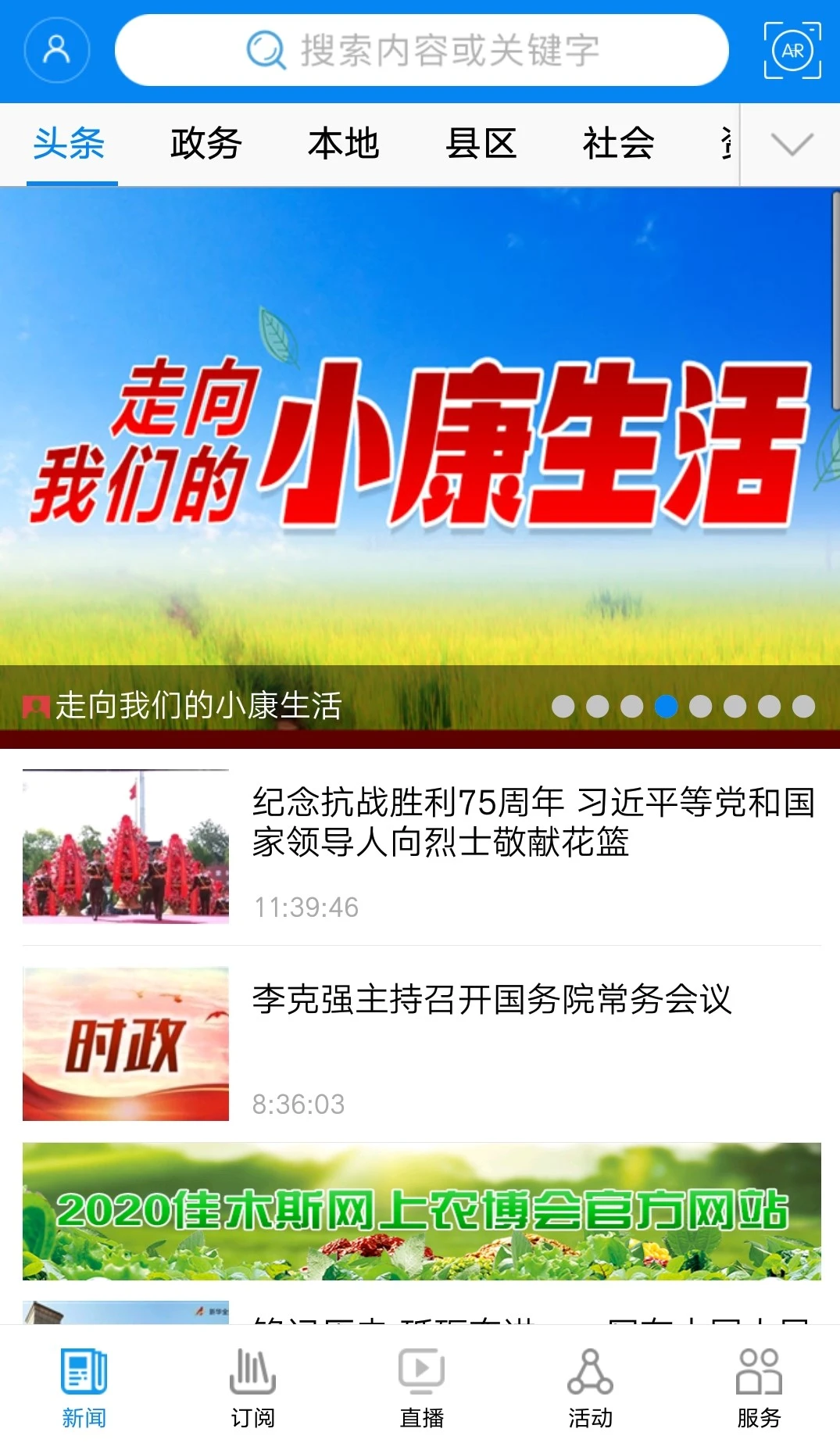
Task: Launch the AR scanner icon
Action: click(792, 50)
